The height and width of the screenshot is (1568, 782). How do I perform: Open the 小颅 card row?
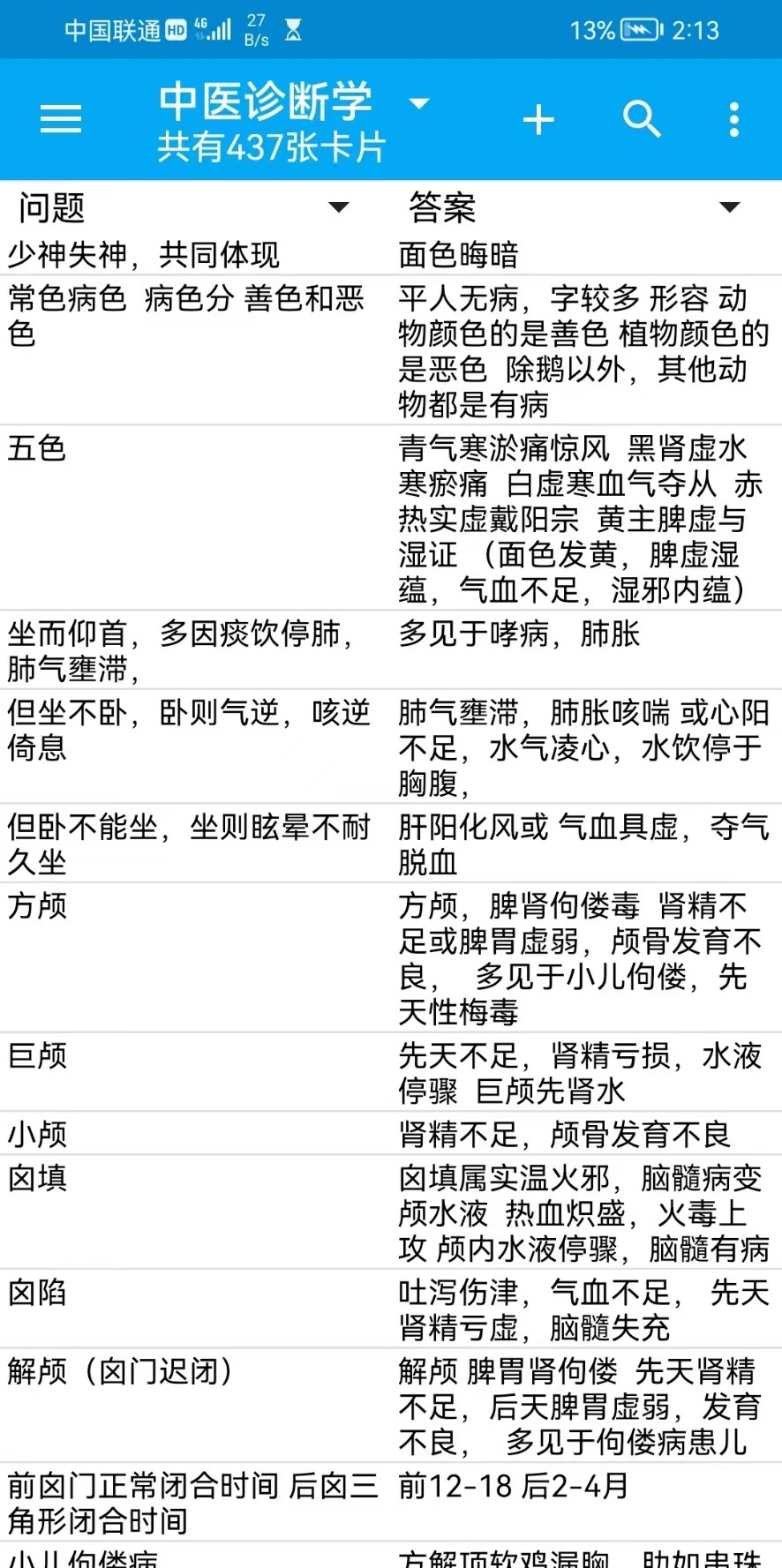[391, 1134]
